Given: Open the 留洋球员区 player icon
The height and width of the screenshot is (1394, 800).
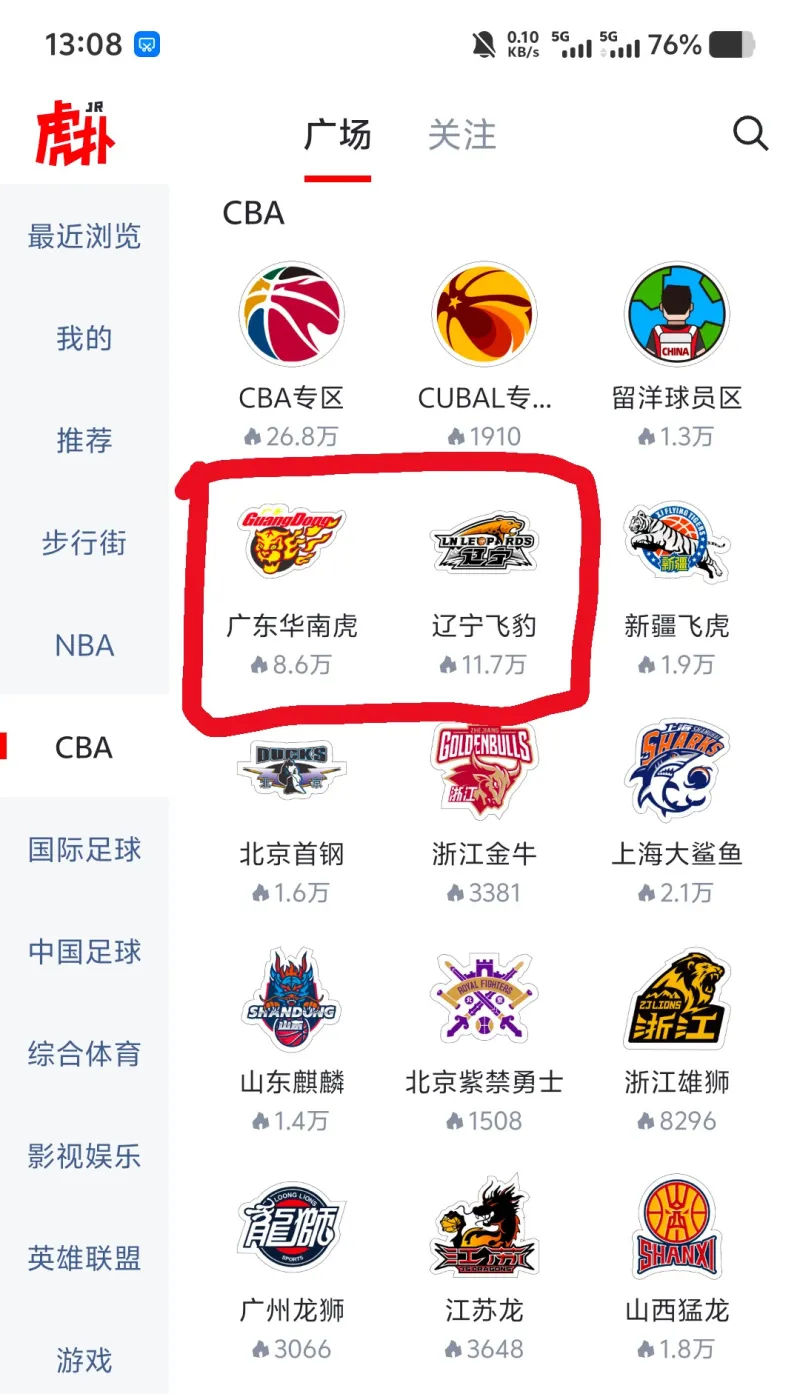Looking at the screenshot, I should pyautogui.click(x=676, y=313).
